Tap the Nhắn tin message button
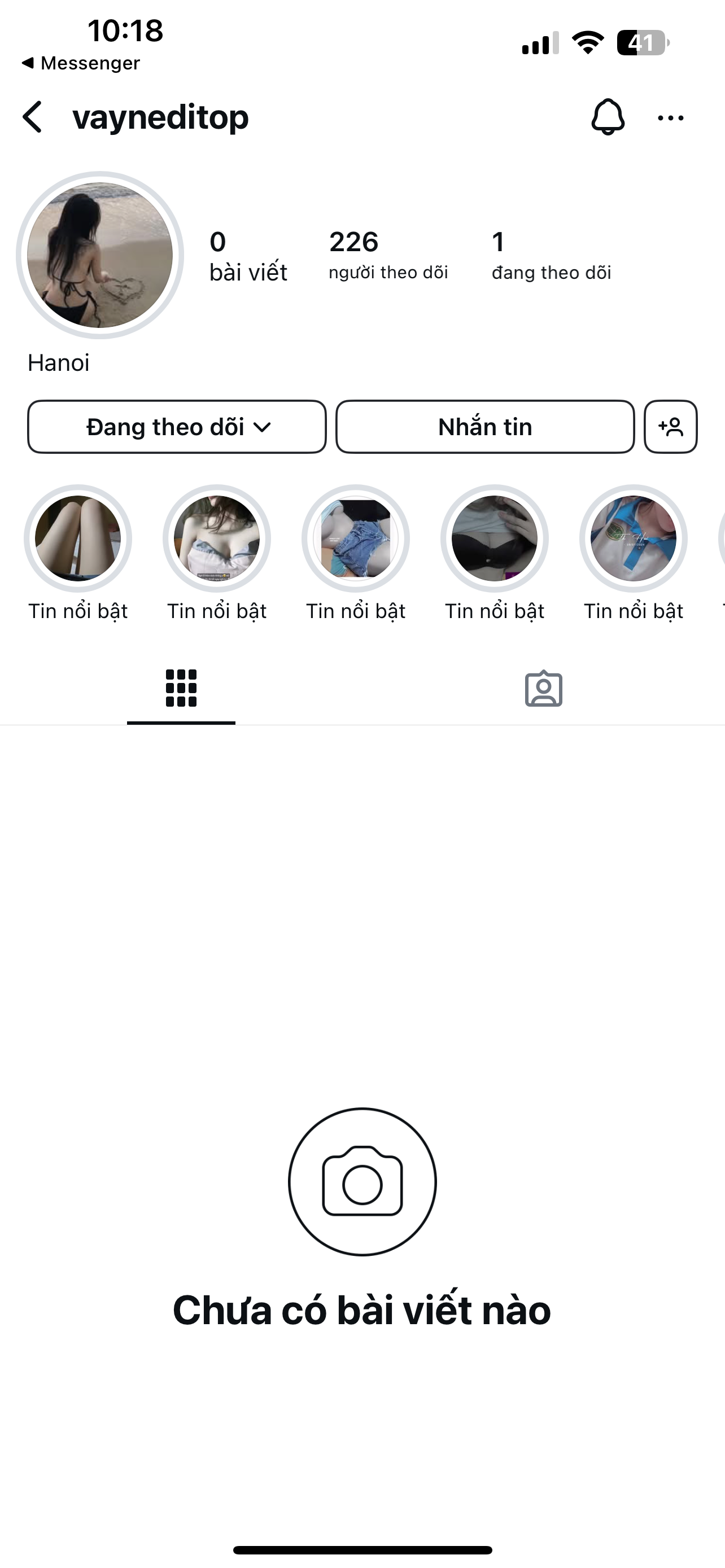This screenshot has width=725, height=1568. (485, 427)
